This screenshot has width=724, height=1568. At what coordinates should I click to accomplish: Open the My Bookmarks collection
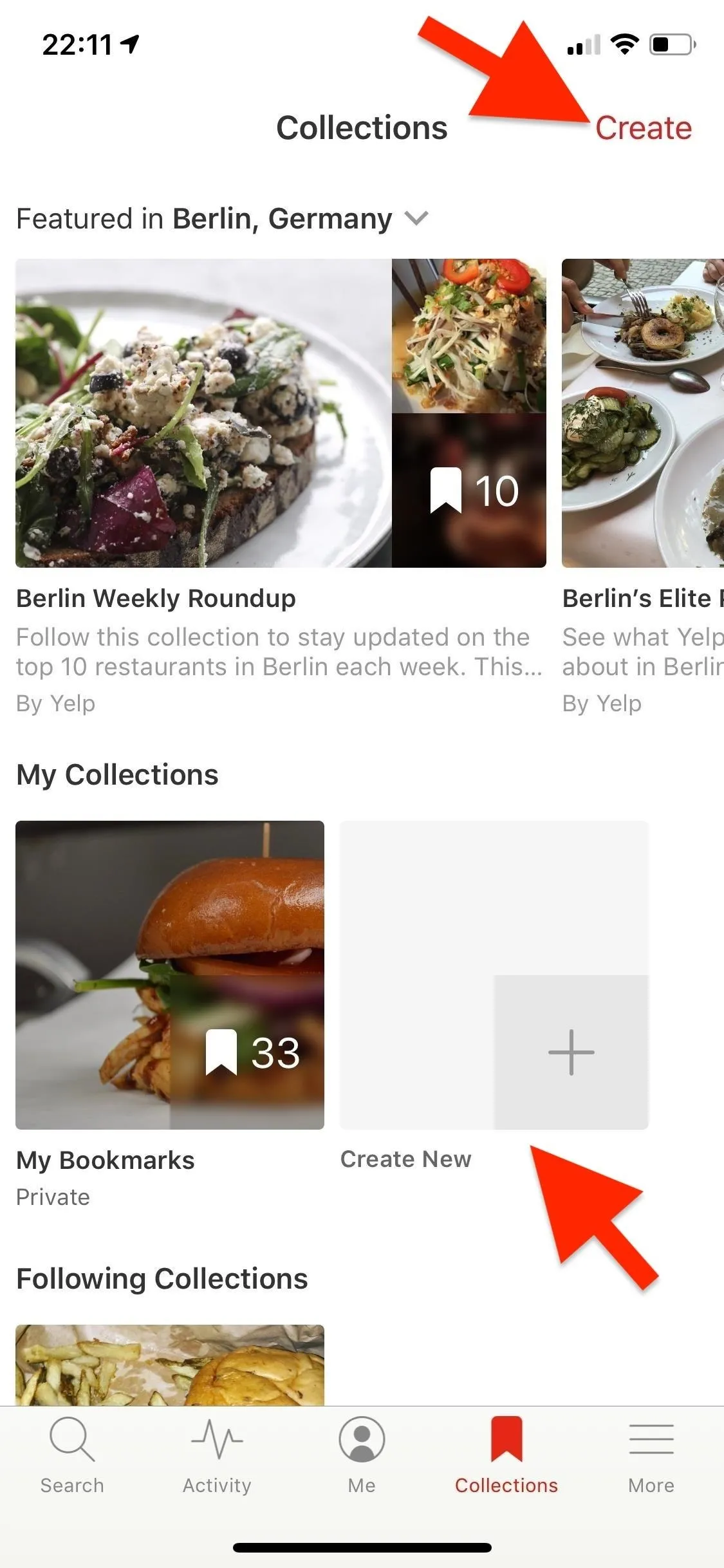(x=170, y=975)
